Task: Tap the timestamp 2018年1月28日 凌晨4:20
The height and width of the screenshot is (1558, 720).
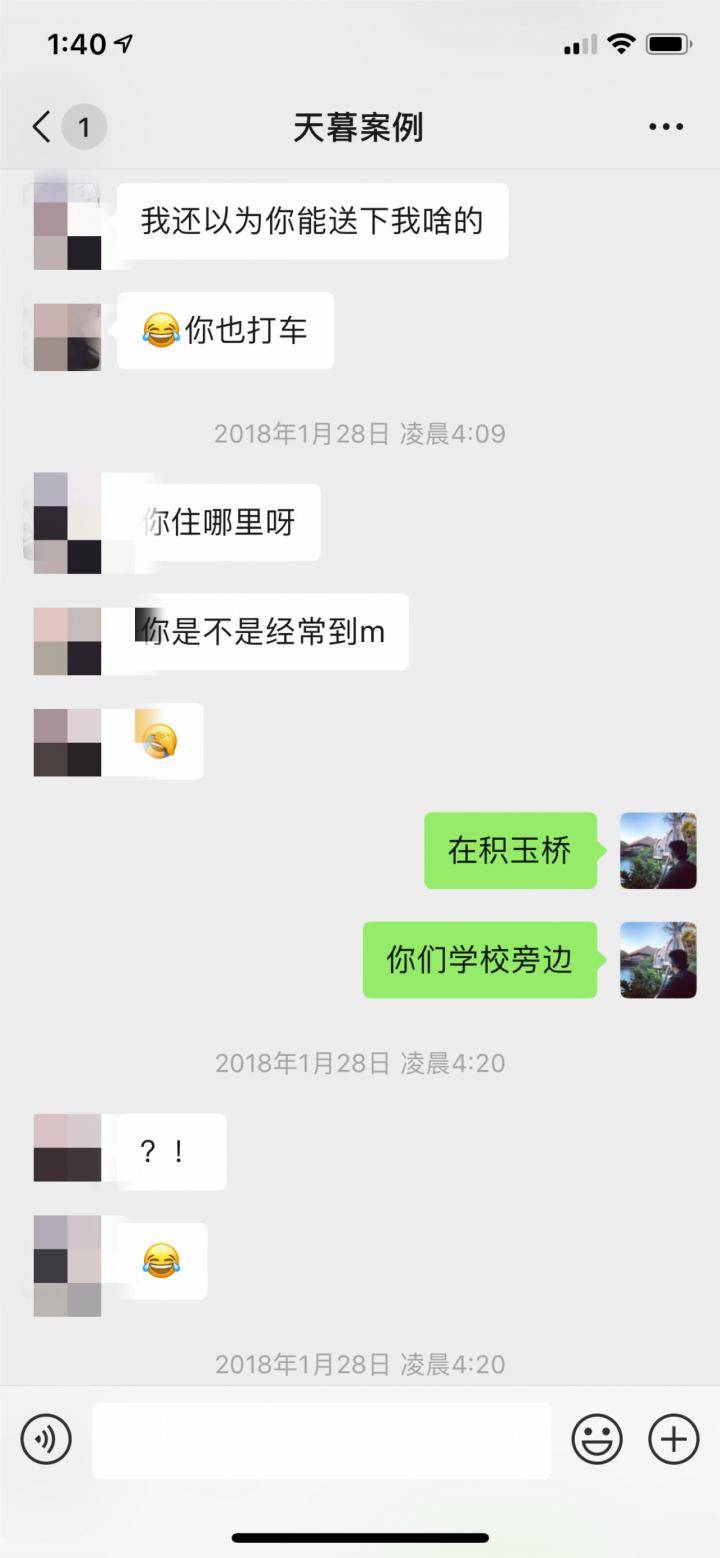Action: click(x=360, y=1063)
